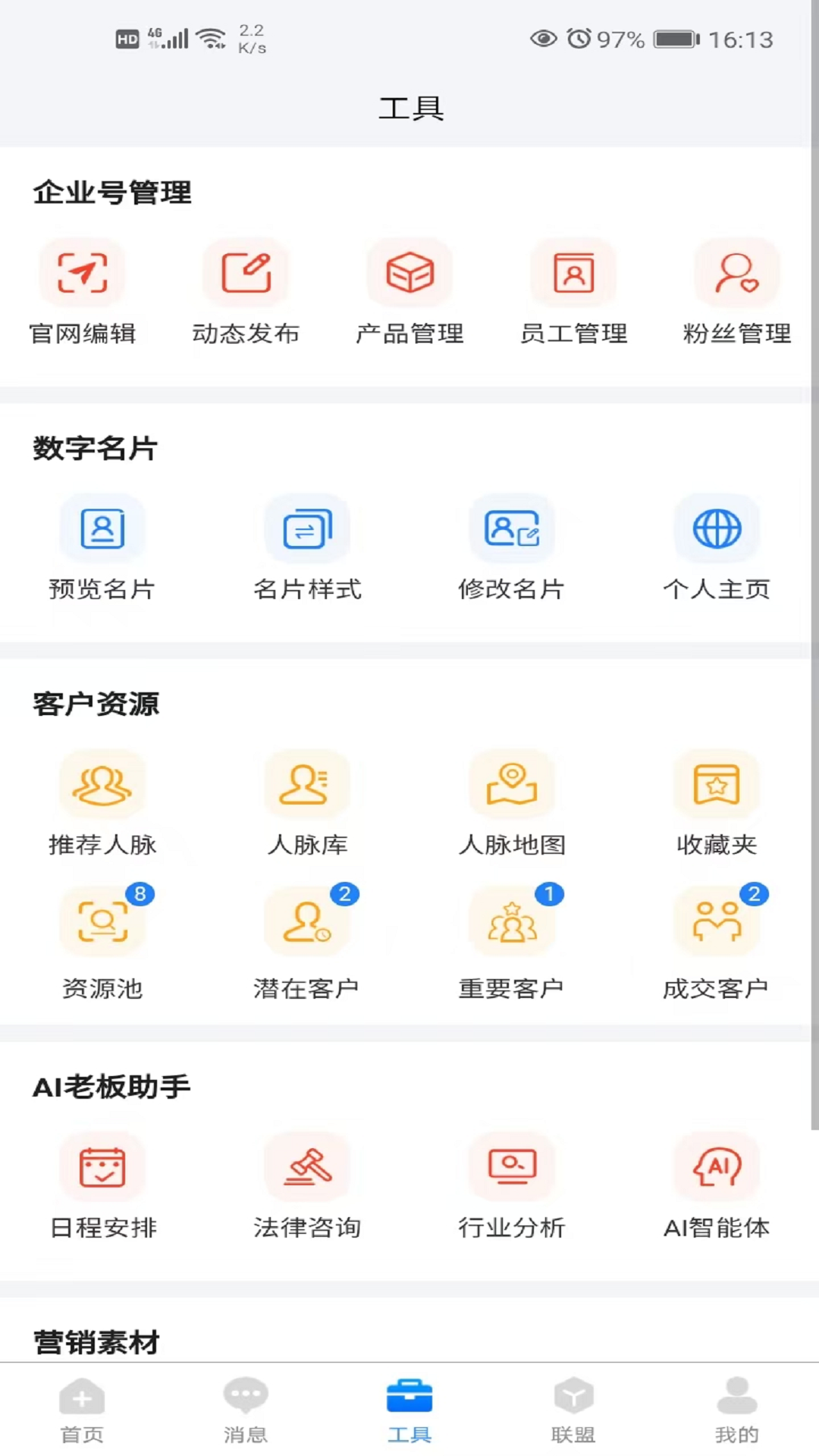Open 日程安排 schedule assistant
Image resolution: width=819 pixels, height=1456 pixels.
click(102, 1187)
